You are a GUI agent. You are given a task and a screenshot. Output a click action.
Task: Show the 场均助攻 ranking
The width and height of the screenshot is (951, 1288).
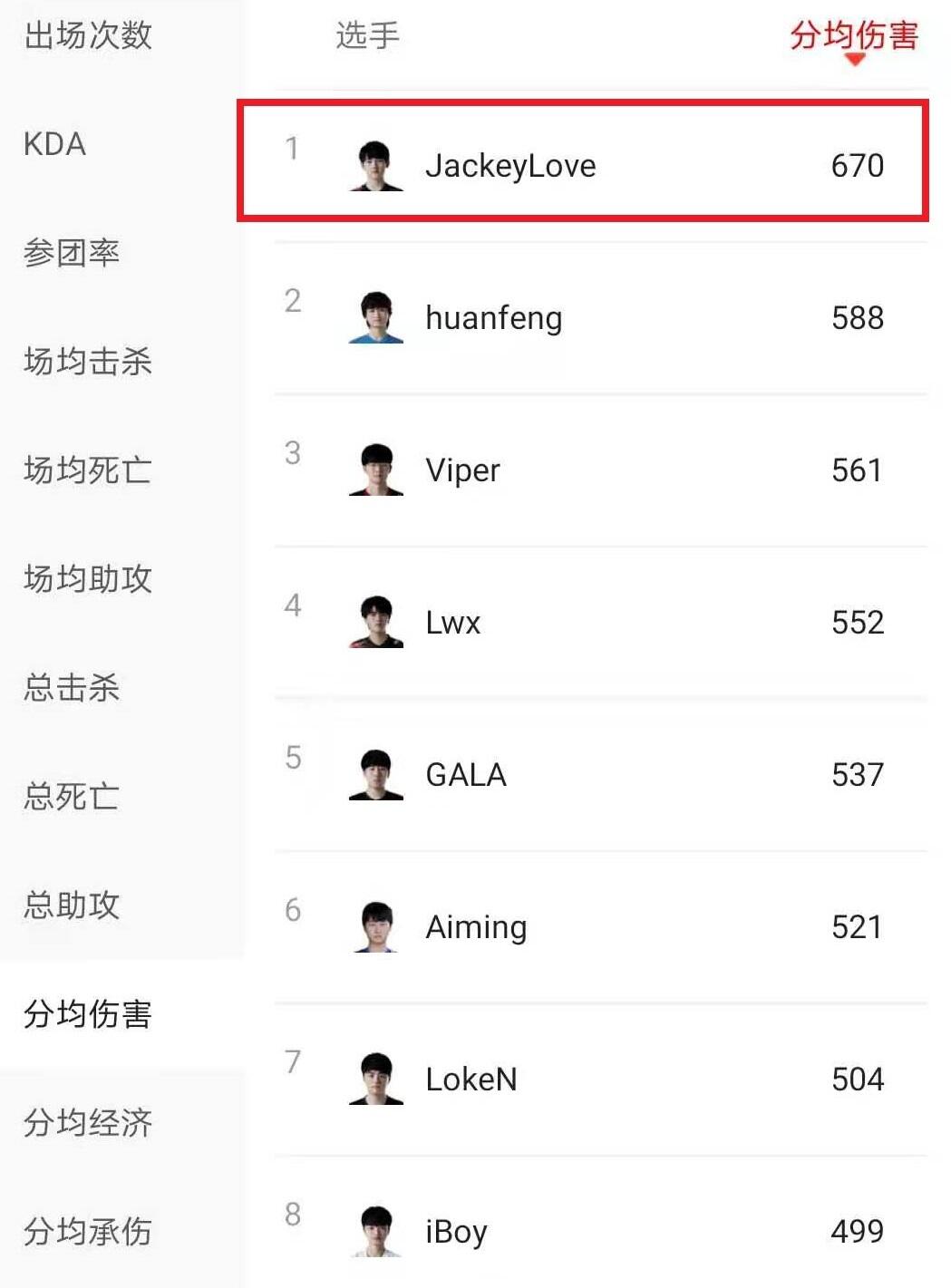(x=88, y=579)
